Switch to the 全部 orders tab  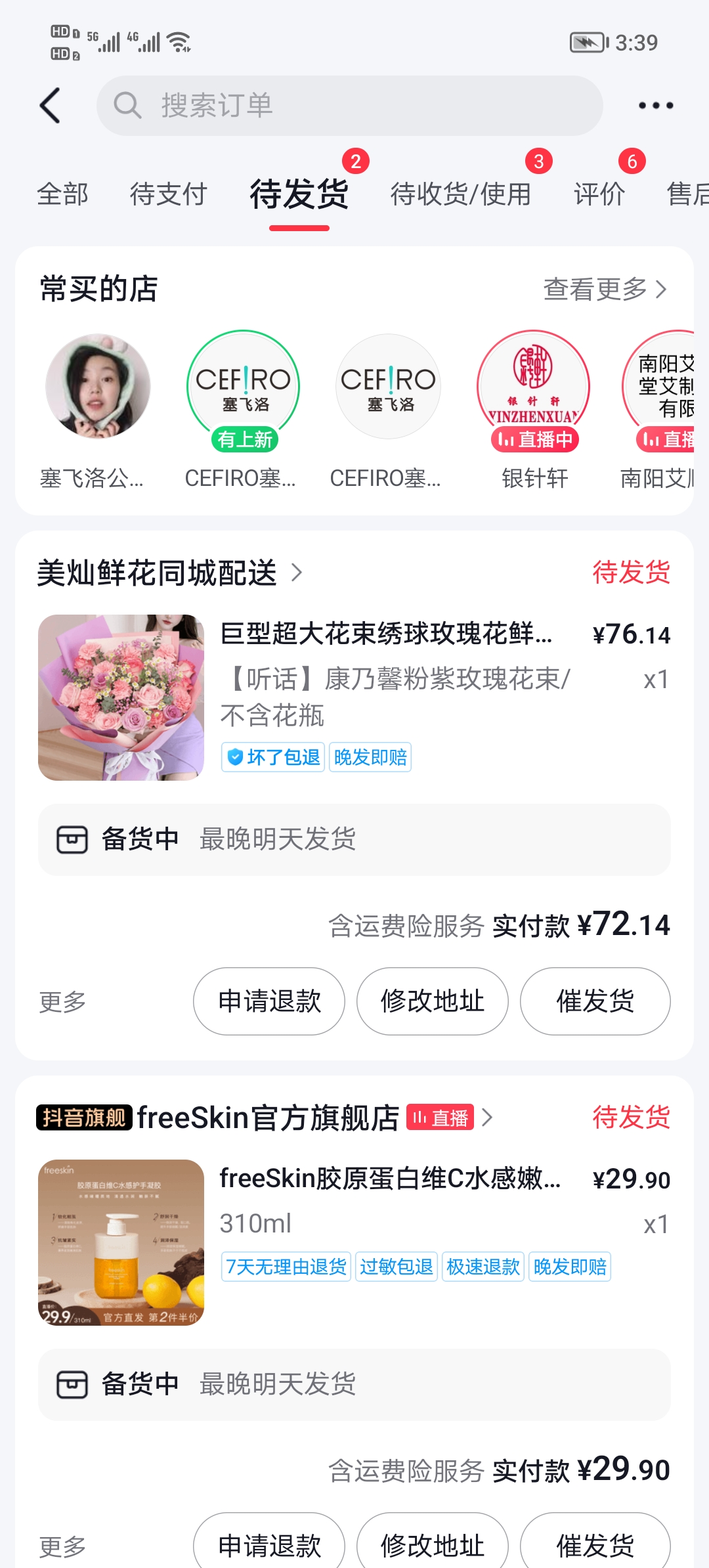pyautogui.click(x=62, y=194)
